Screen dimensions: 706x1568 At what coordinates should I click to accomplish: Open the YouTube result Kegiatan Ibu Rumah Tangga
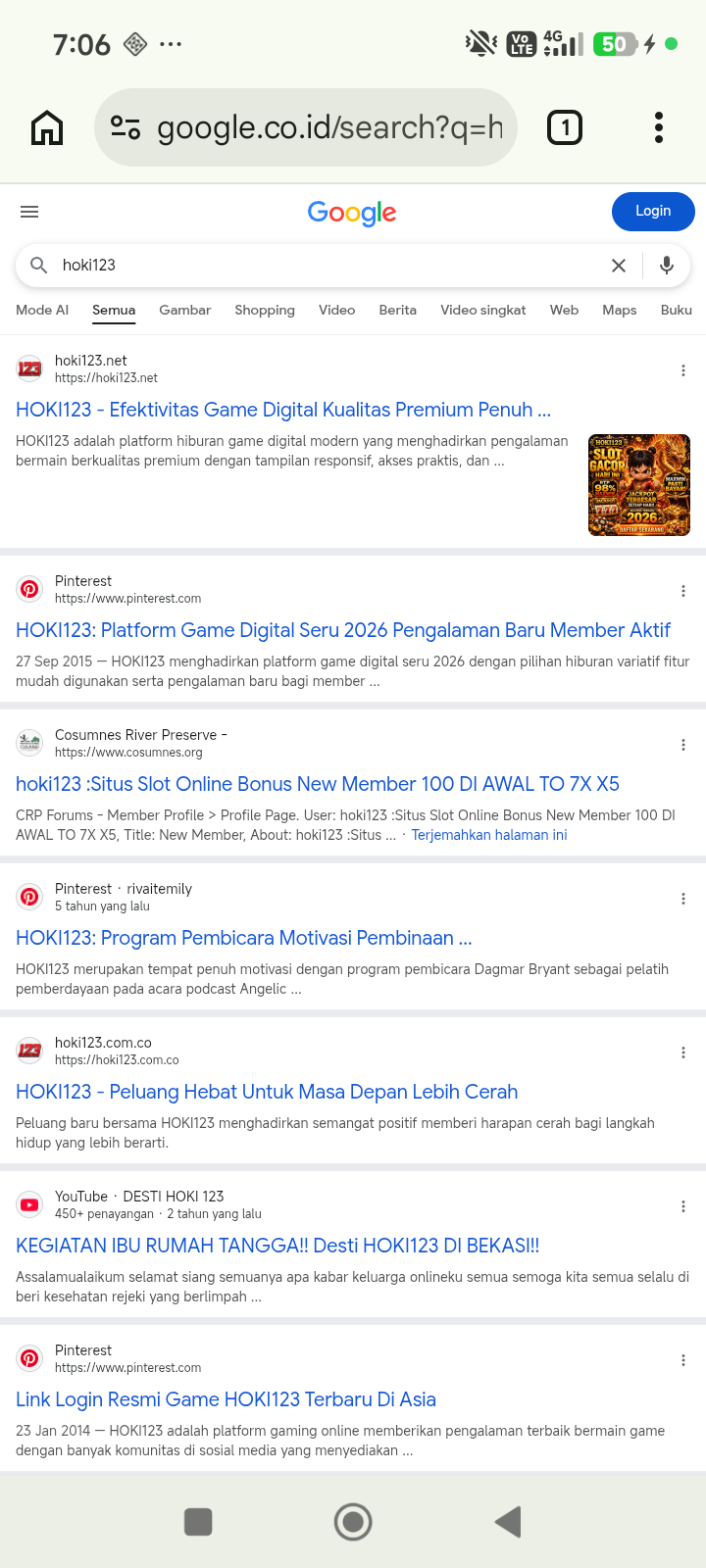point(277,1246)
